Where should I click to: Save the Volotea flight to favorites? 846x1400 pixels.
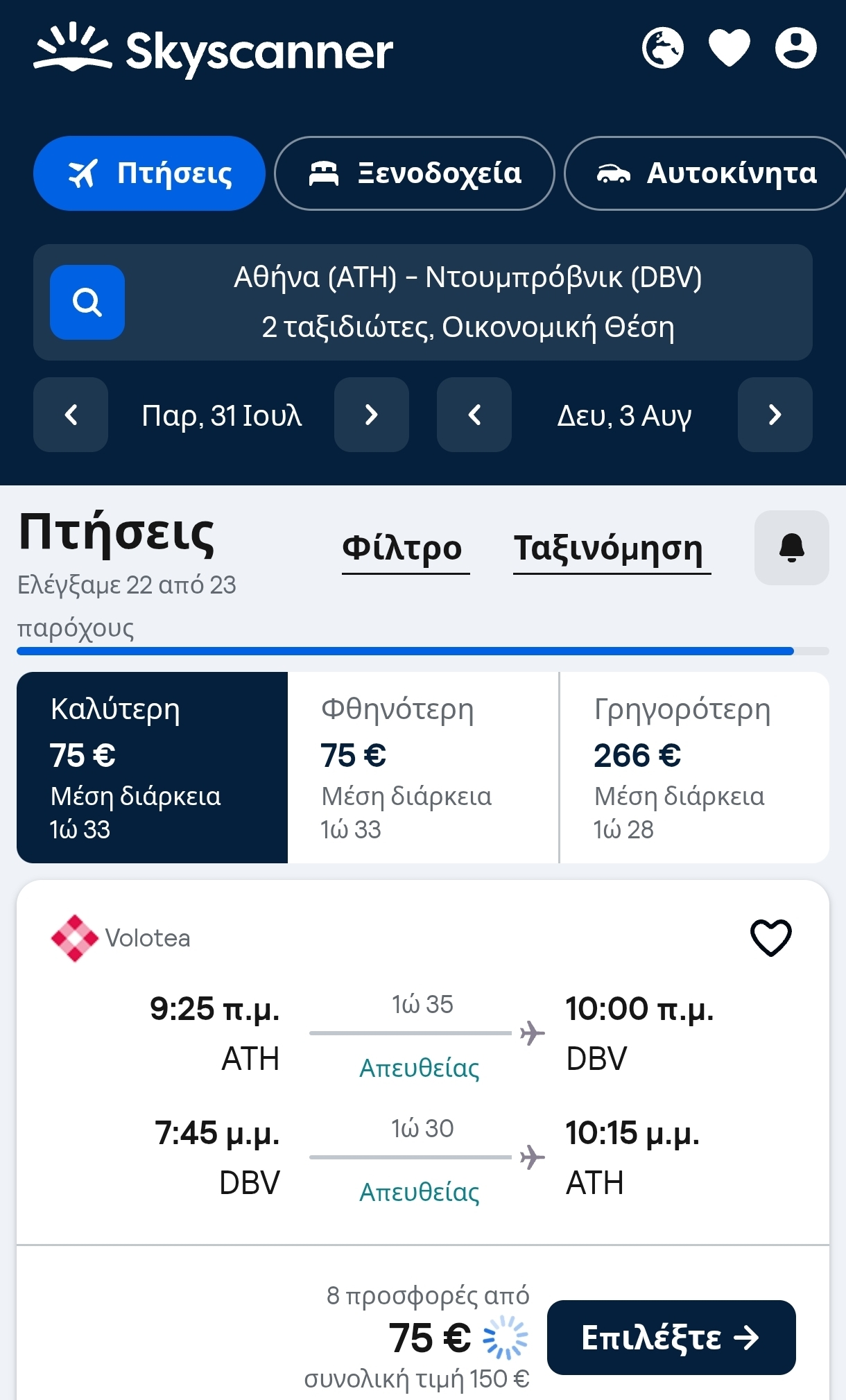770,938
